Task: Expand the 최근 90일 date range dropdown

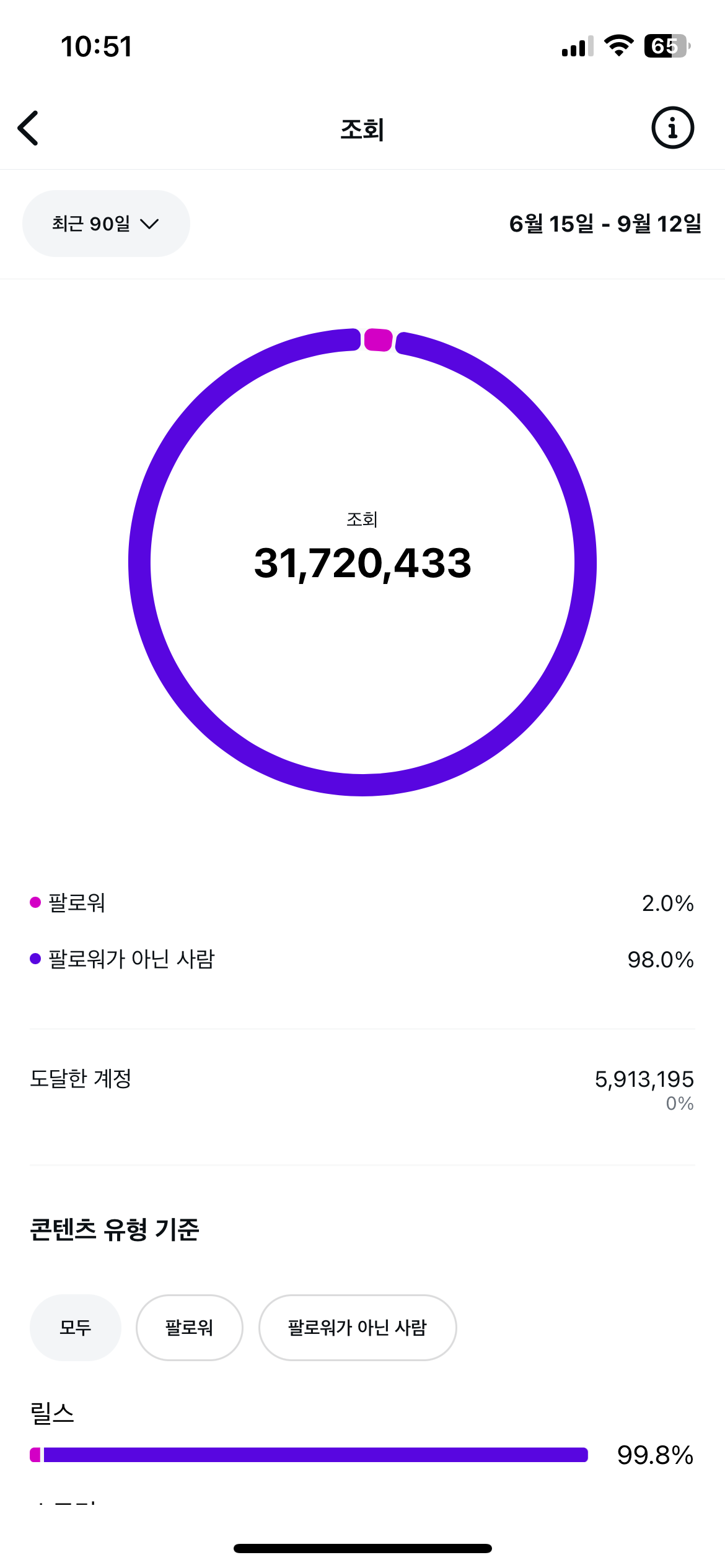Action: click(x=106, y=224)
